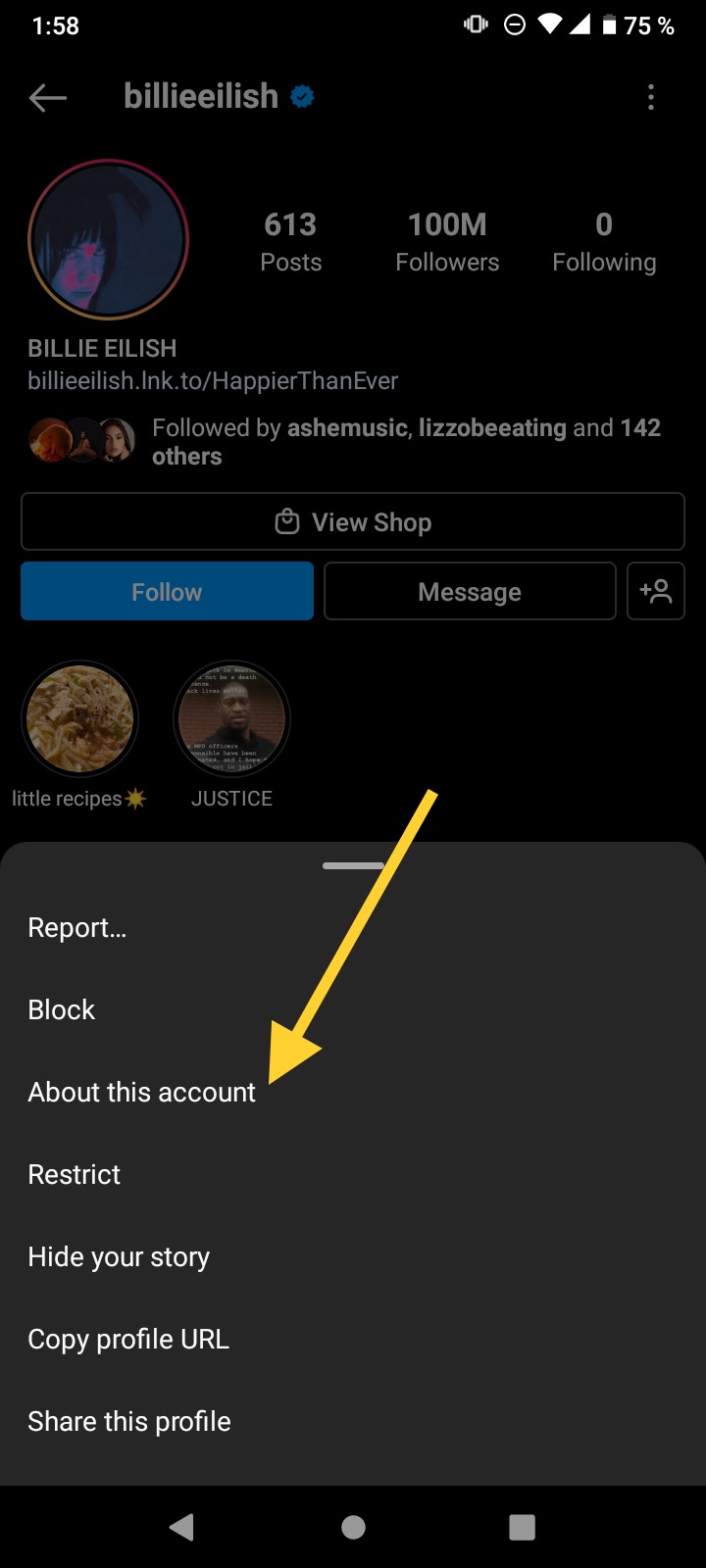Open the three-dot overflow menu
Image resolution: width=706 pixels, height=1568 pixels.
(x=651, y=97)
